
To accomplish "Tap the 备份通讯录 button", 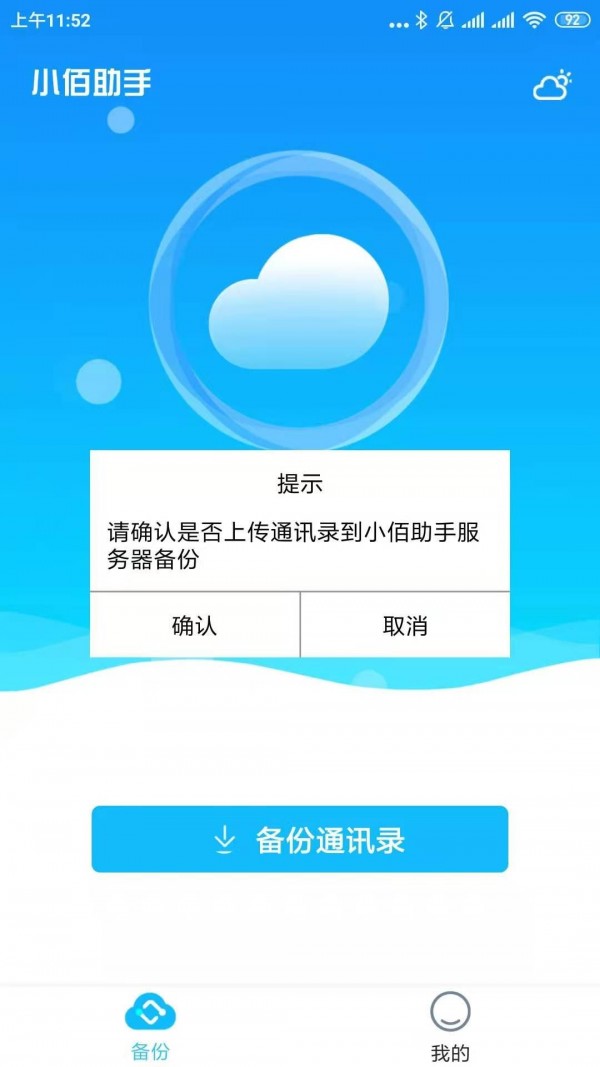I will [x=300, y=840].
